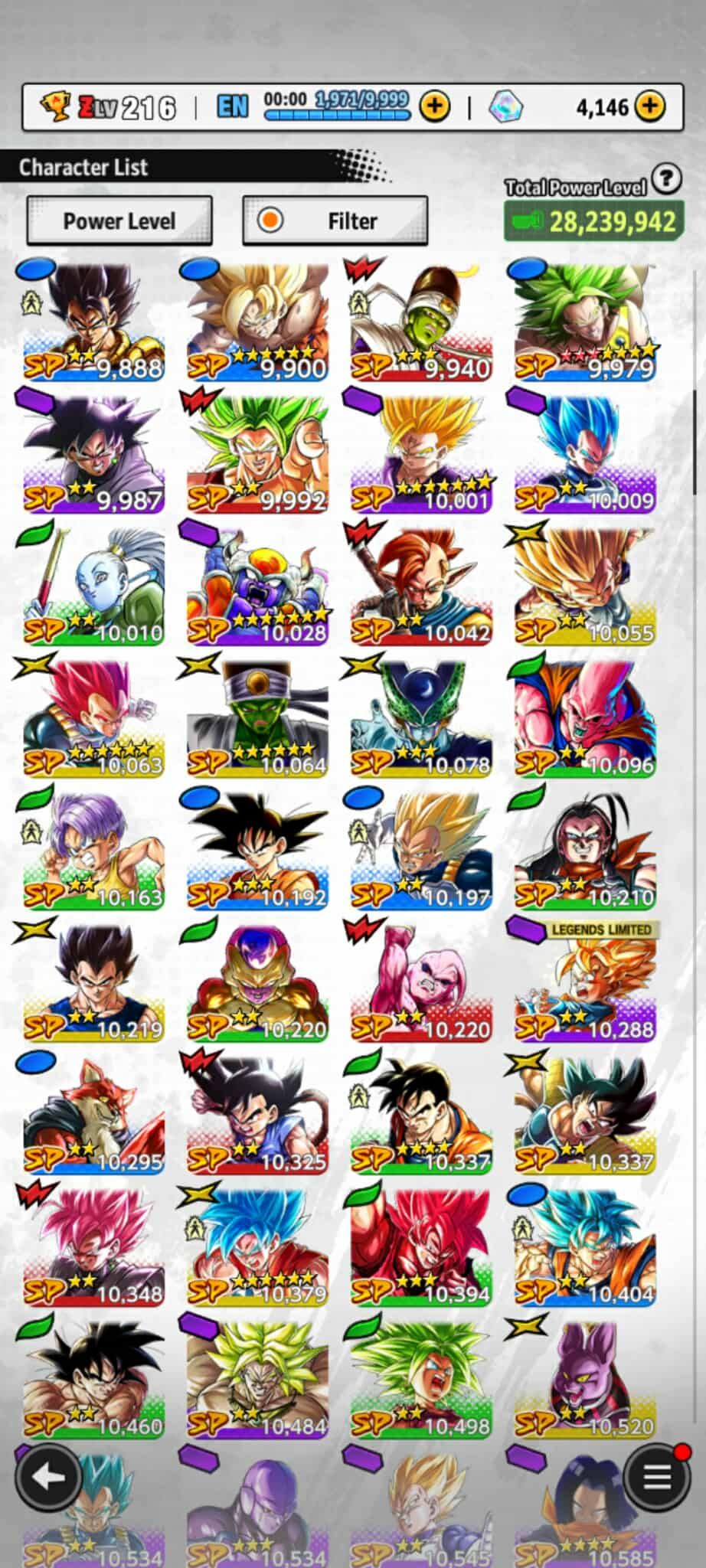The image size is (706, 1568).
Task: Open the character with power 10,078
Action: pos(421,718)
